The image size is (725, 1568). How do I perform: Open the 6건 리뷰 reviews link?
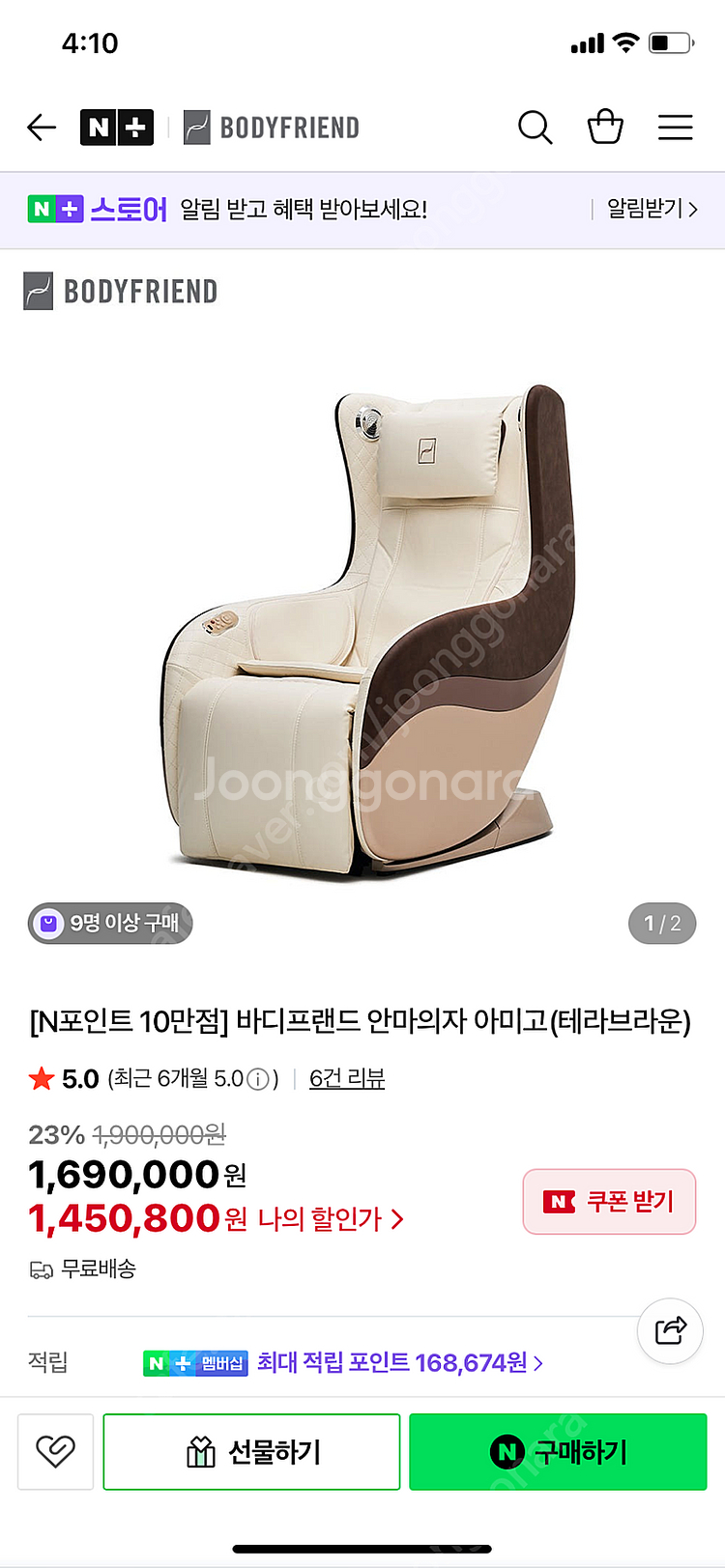point(347,1078)
